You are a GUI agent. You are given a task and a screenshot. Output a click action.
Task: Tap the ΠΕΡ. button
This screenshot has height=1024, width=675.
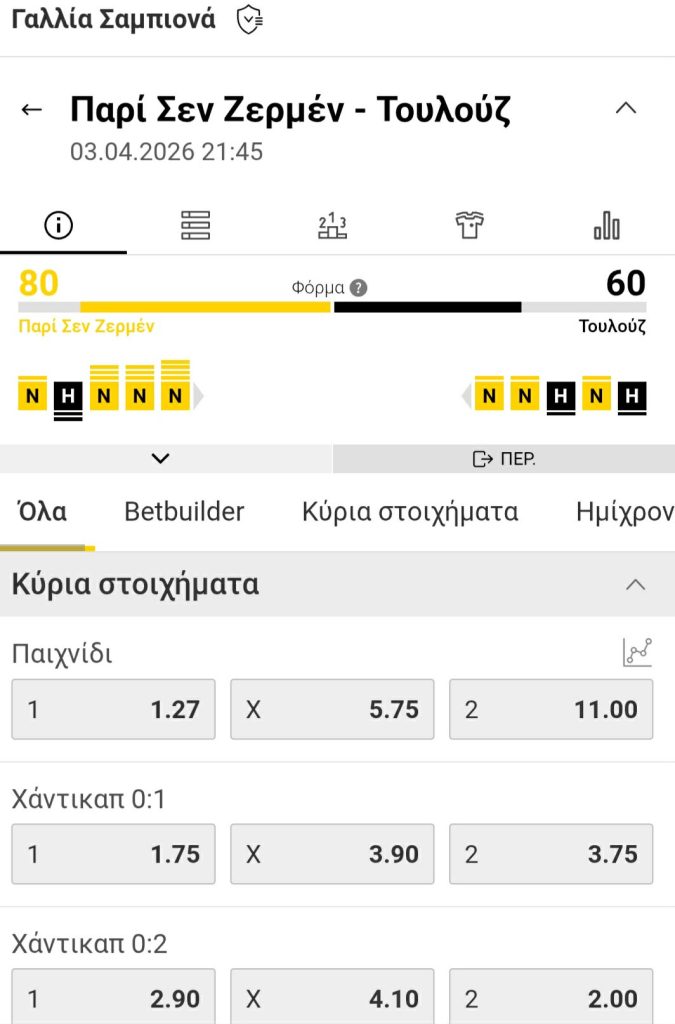click(x=503, y=459)
